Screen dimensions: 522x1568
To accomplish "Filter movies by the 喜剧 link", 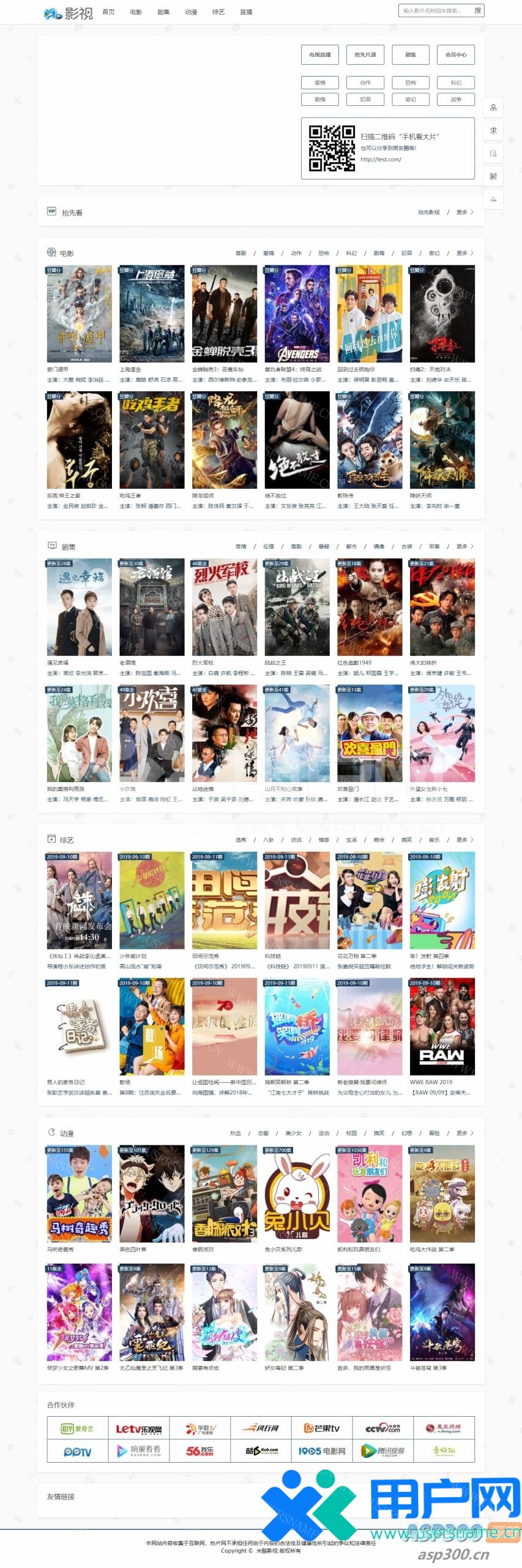I will point(241,253).
